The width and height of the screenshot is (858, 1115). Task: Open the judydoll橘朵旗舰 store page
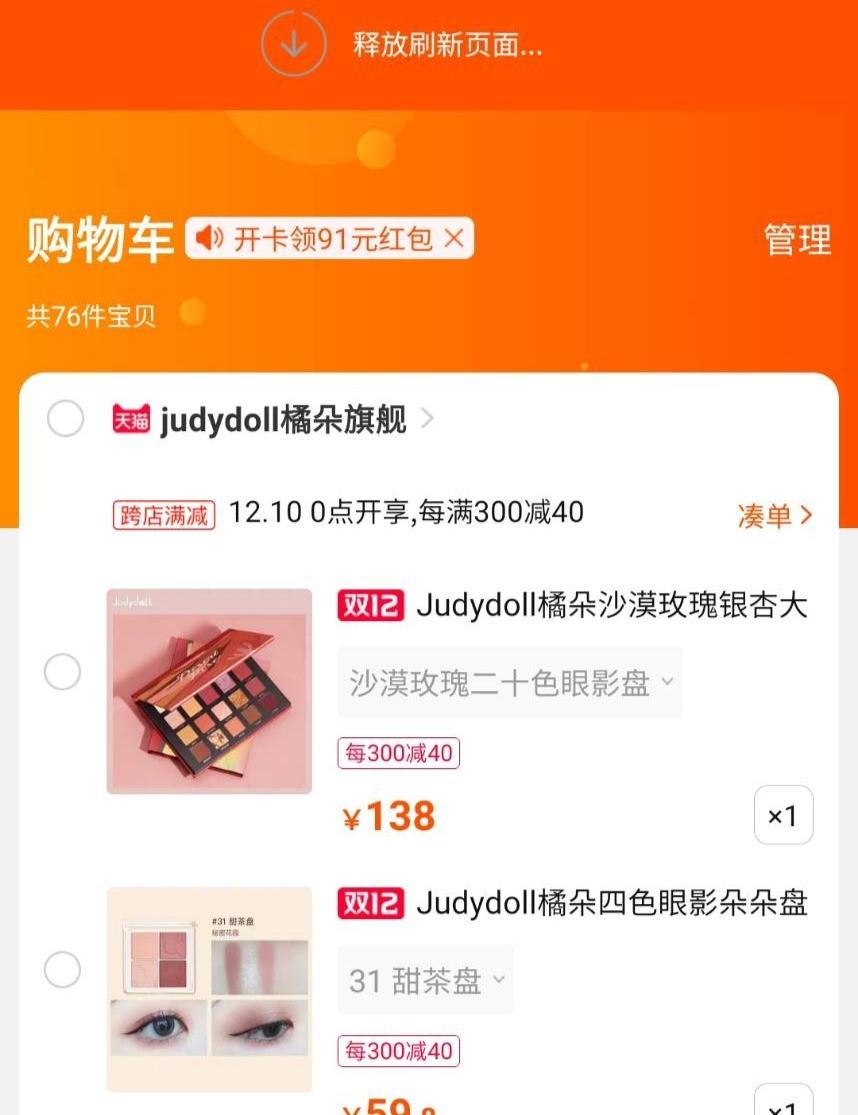coord(283,420)
